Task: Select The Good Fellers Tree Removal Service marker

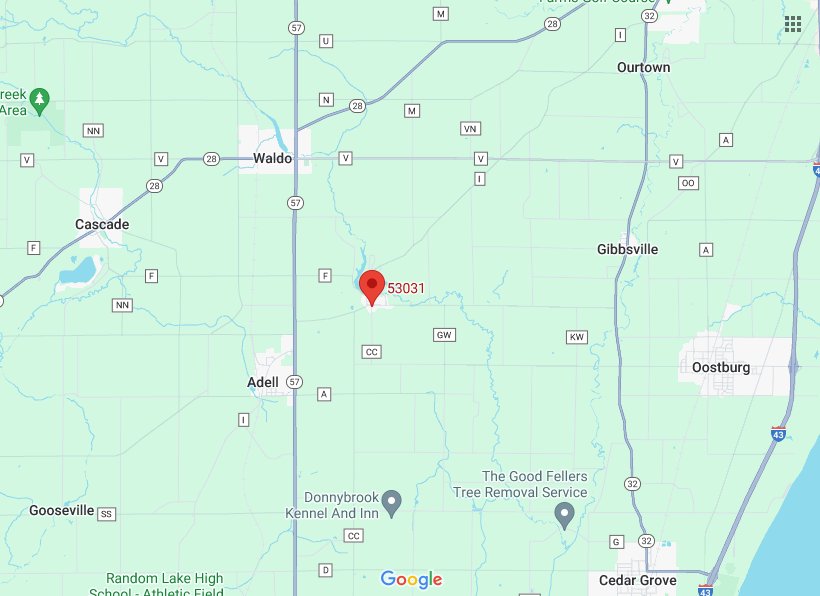Action: coord(565,514)
